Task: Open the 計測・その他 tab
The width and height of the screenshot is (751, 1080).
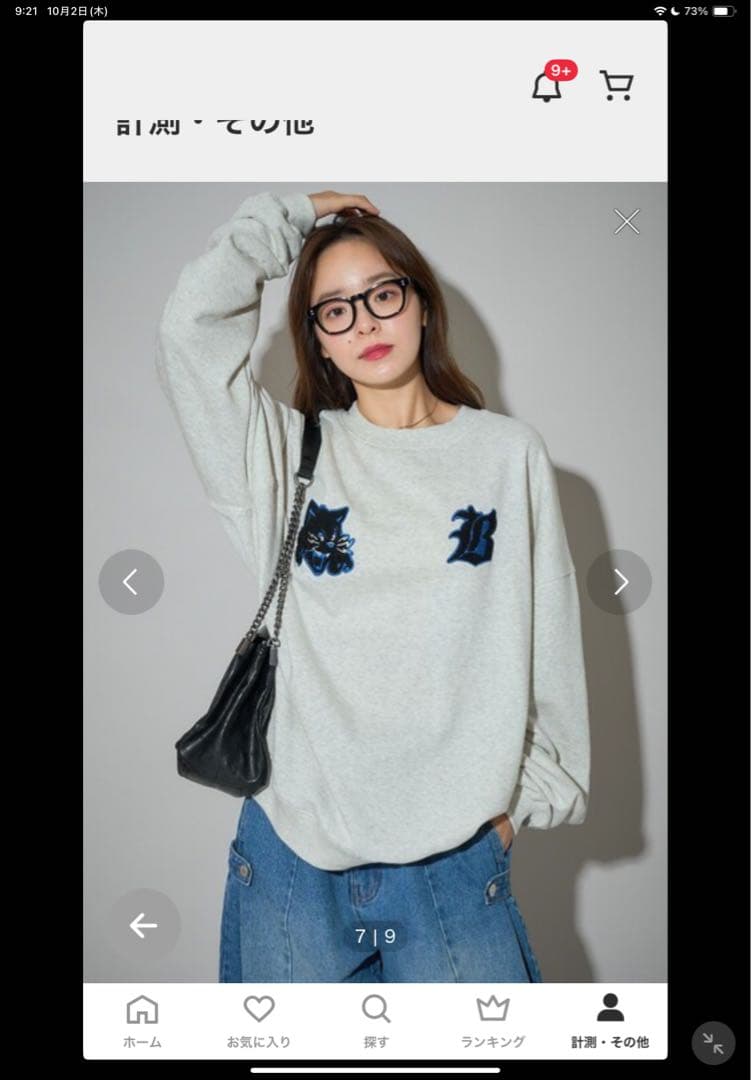Action: pos(610,1021)
